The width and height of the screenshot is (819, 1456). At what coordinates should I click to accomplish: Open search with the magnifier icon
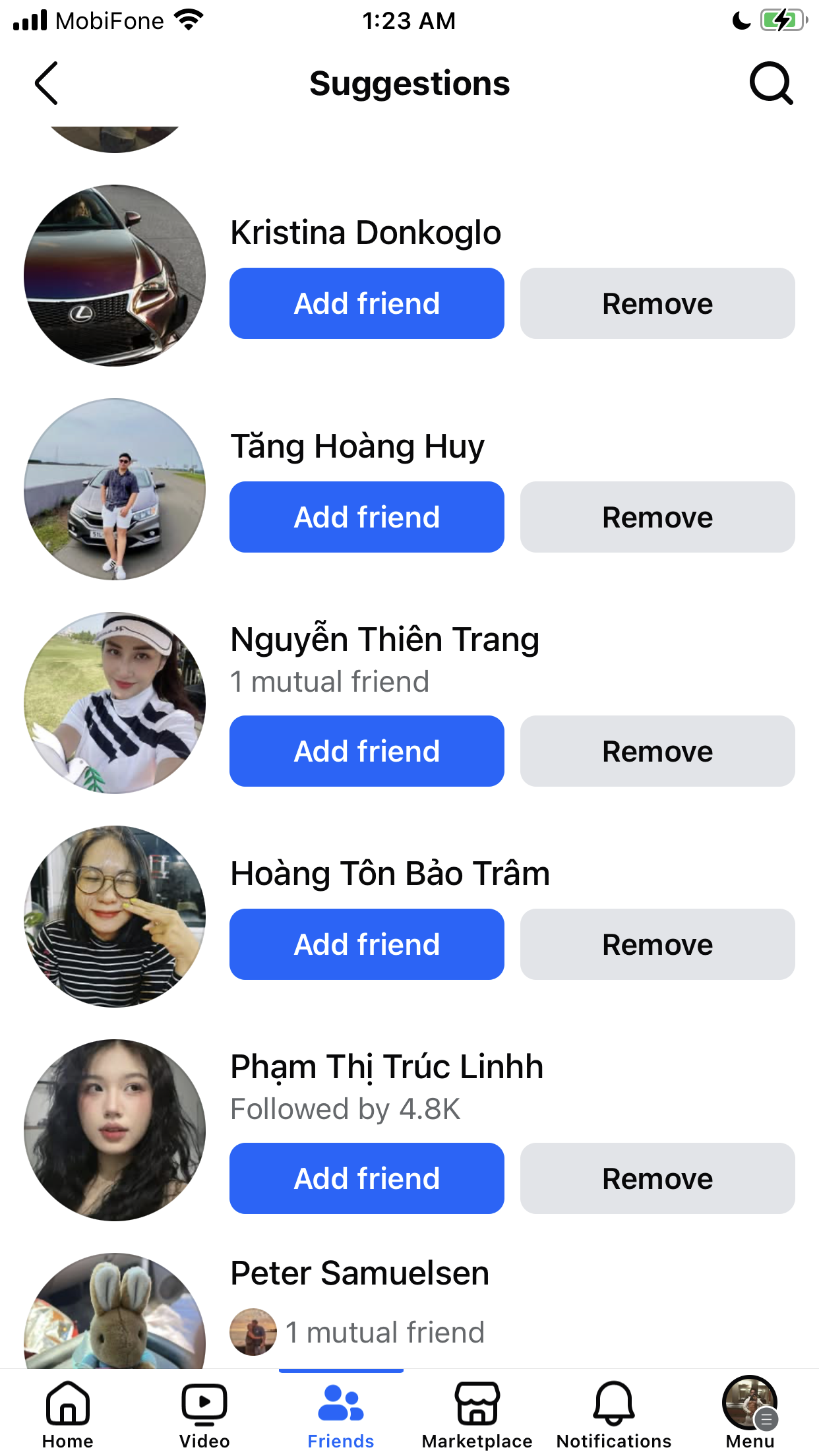tap(771, 84)
